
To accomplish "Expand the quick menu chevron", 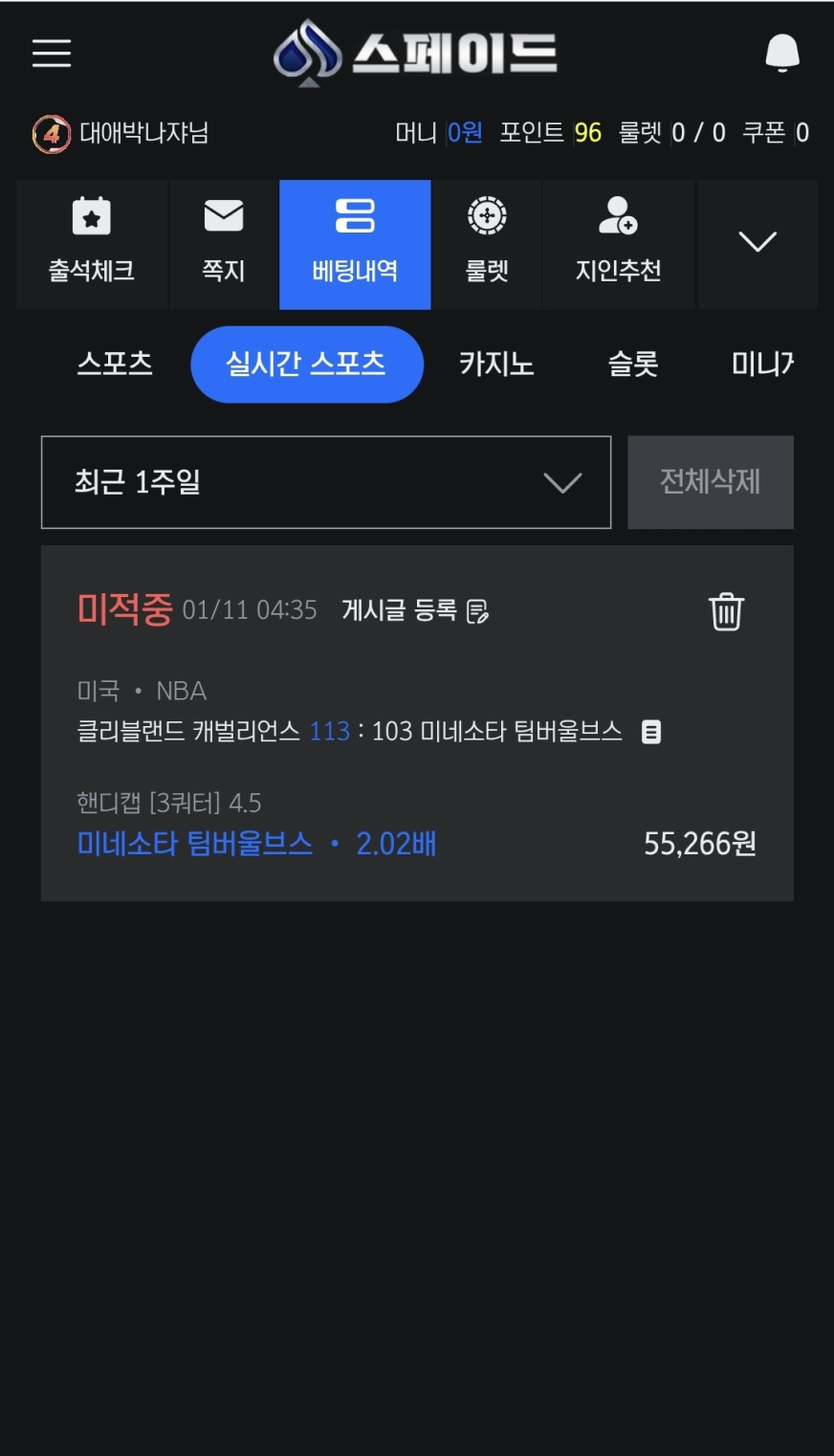I will pyautogui.click(x=757, y=243).
